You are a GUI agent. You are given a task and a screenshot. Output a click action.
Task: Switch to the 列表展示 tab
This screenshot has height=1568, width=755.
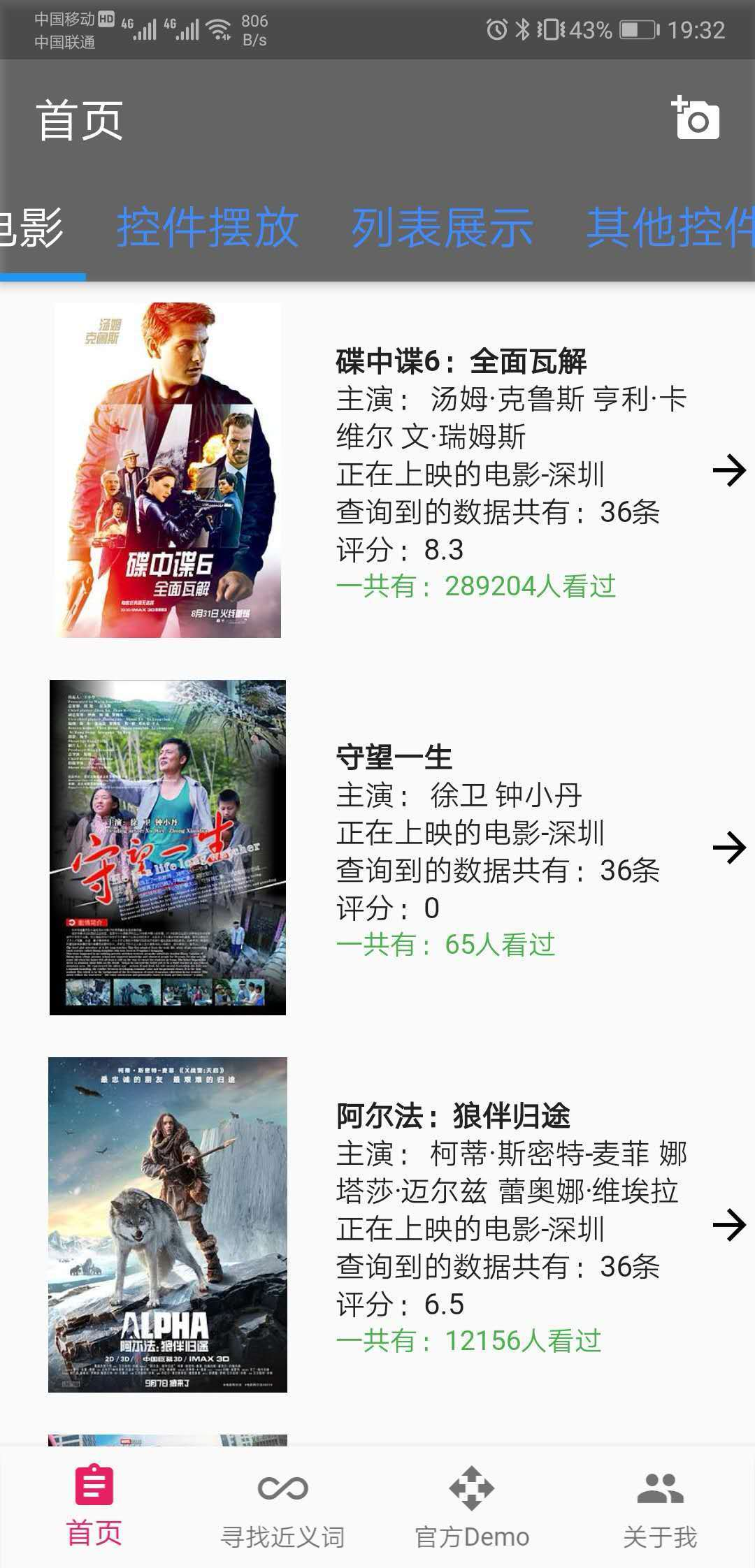pyautogui.click(x=442, y=228)
